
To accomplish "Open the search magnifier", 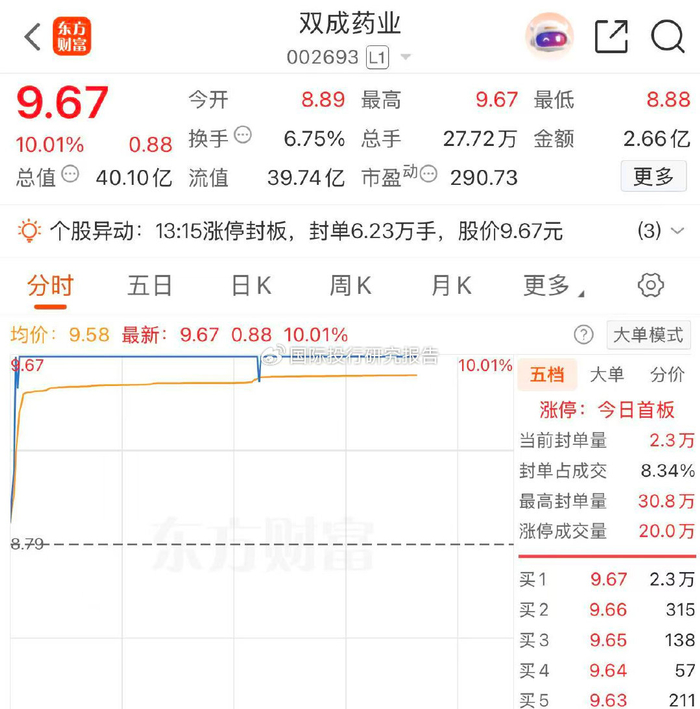I will 667,37.
